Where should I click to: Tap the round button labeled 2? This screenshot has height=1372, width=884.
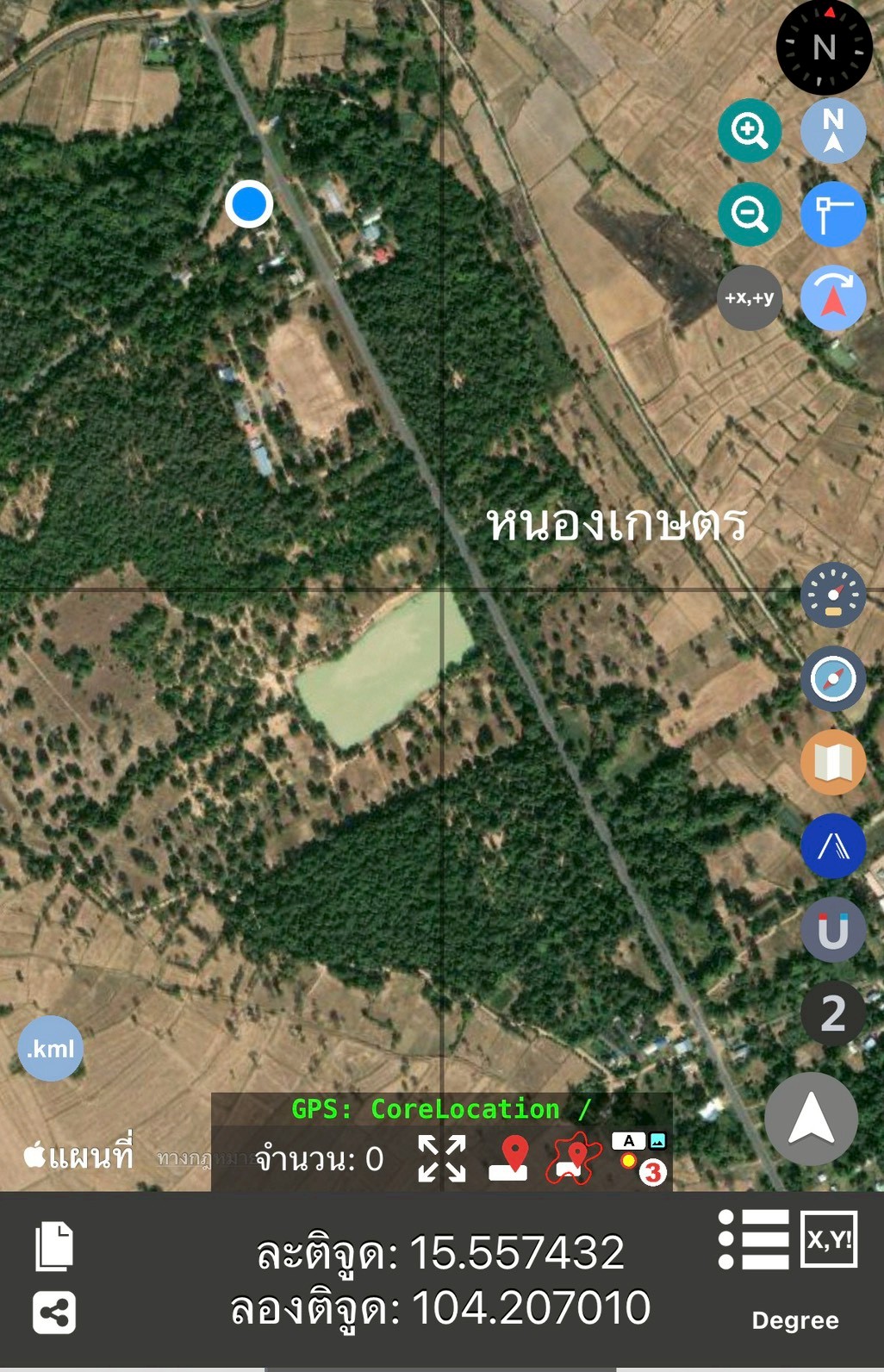[832, 1013]
